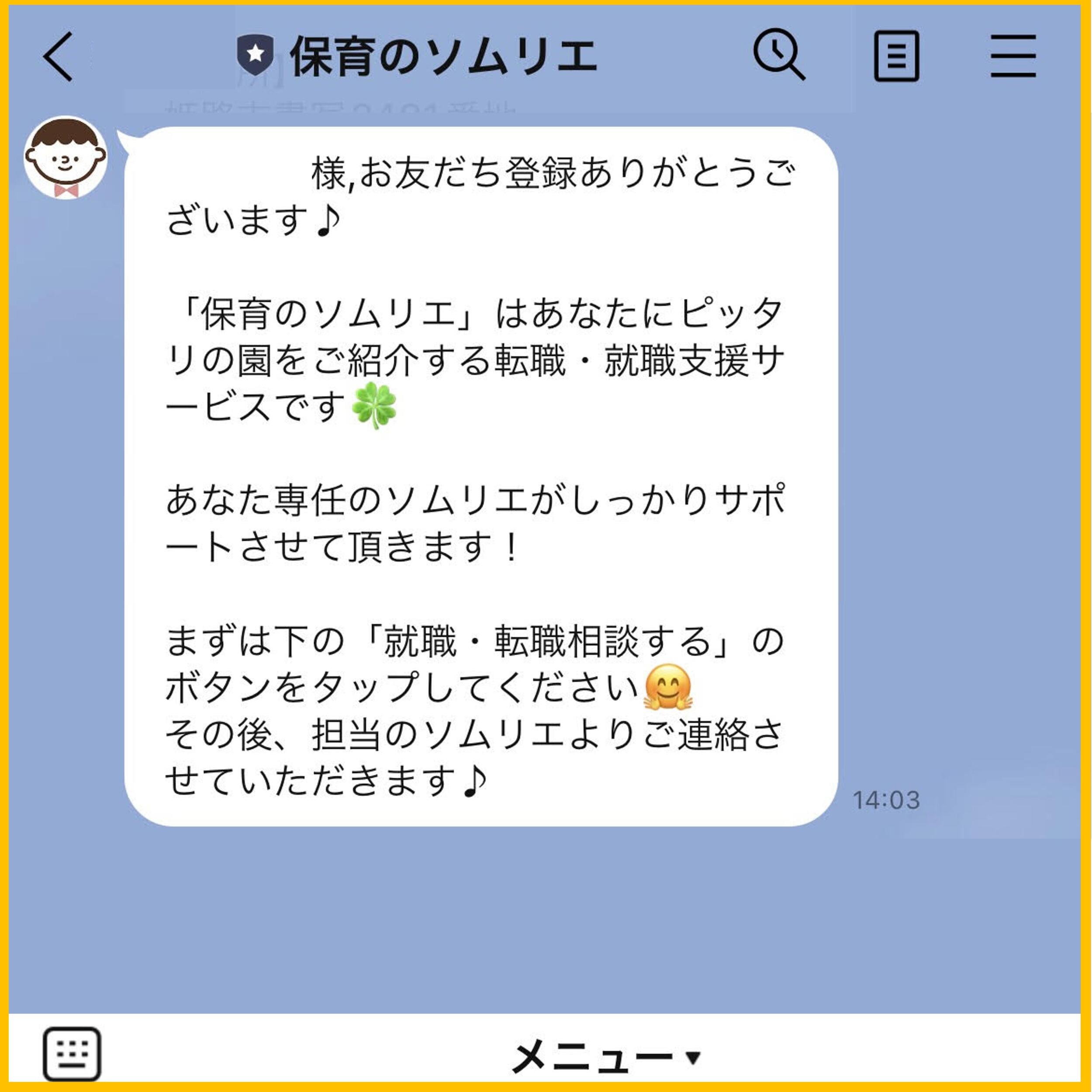
Task: Go back from the 保育のソムリエ chat
Action: pos(58,56)
